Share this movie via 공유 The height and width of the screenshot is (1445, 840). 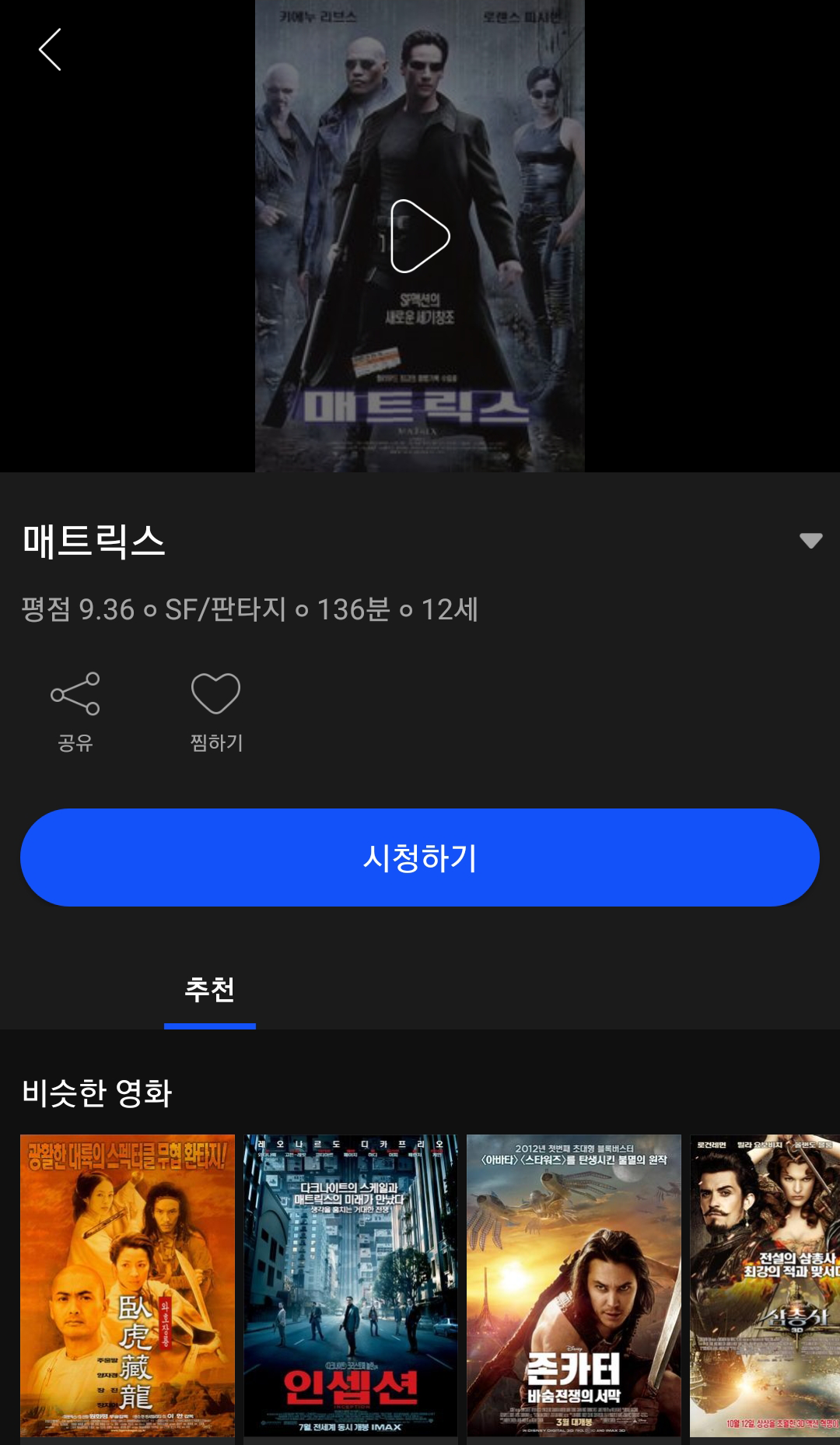click(75, 710)
